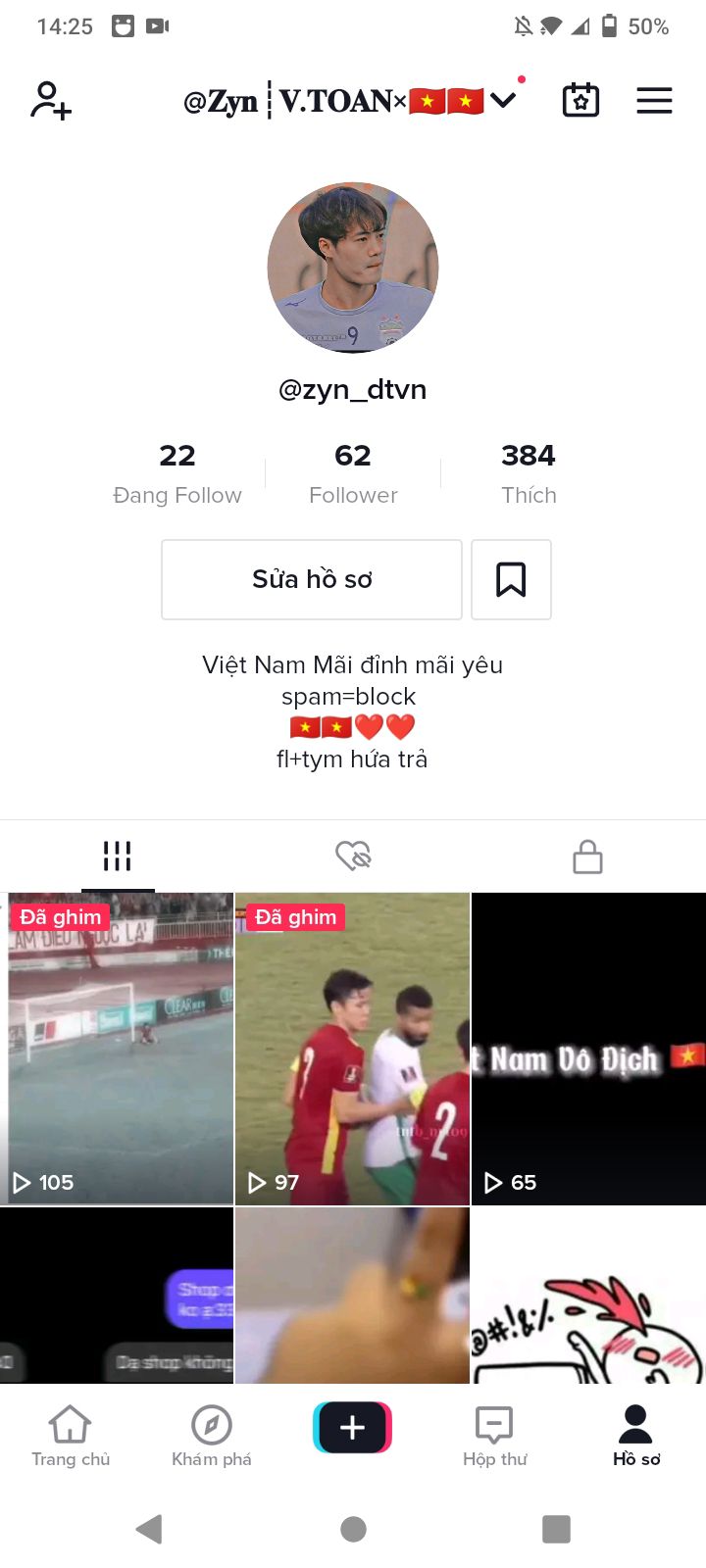Switch to Khám phá tab
This screenshot has width=706, height=1568.
point(212,1436)
